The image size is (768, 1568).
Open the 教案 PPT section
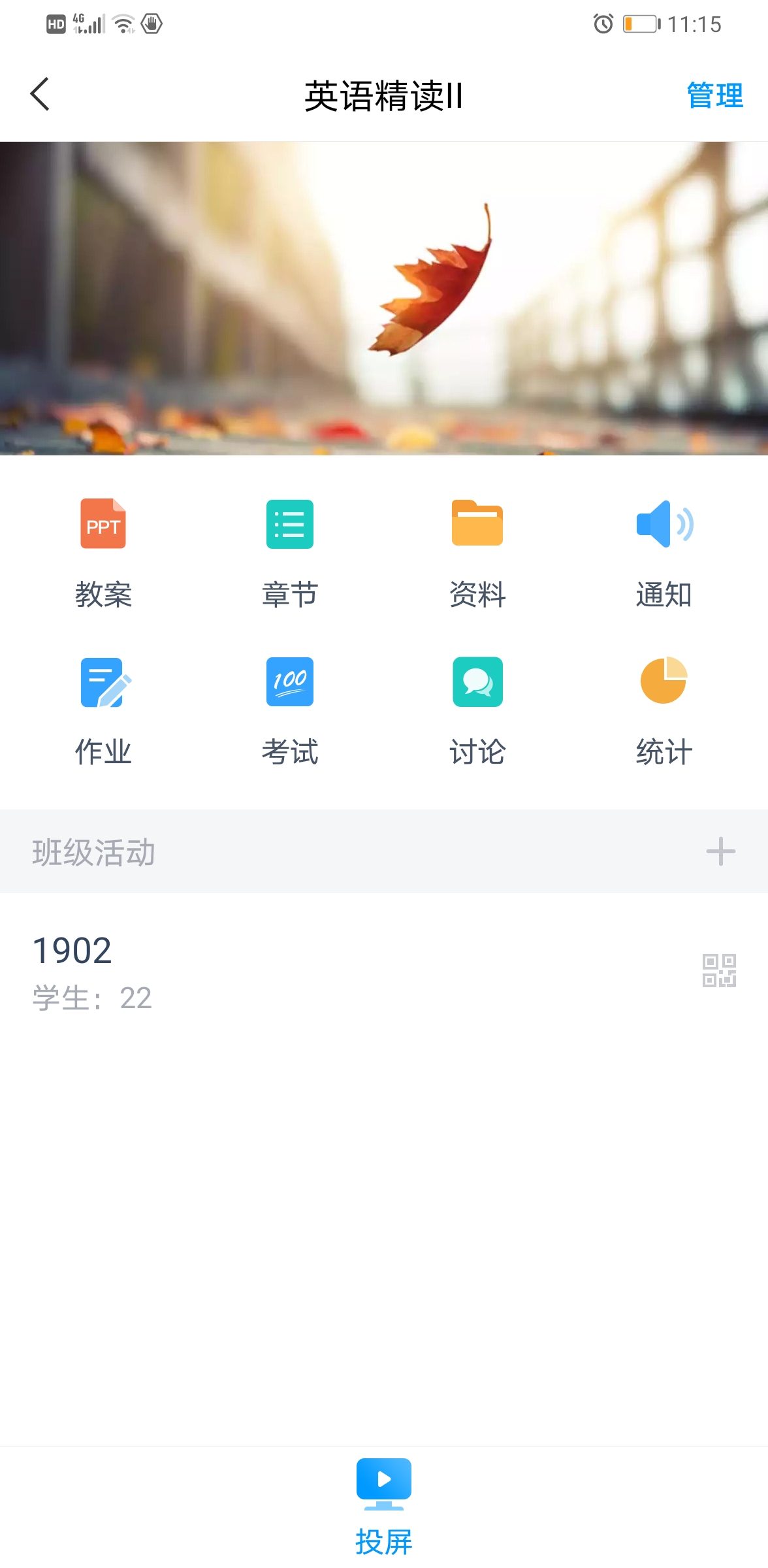click(103, 552)
